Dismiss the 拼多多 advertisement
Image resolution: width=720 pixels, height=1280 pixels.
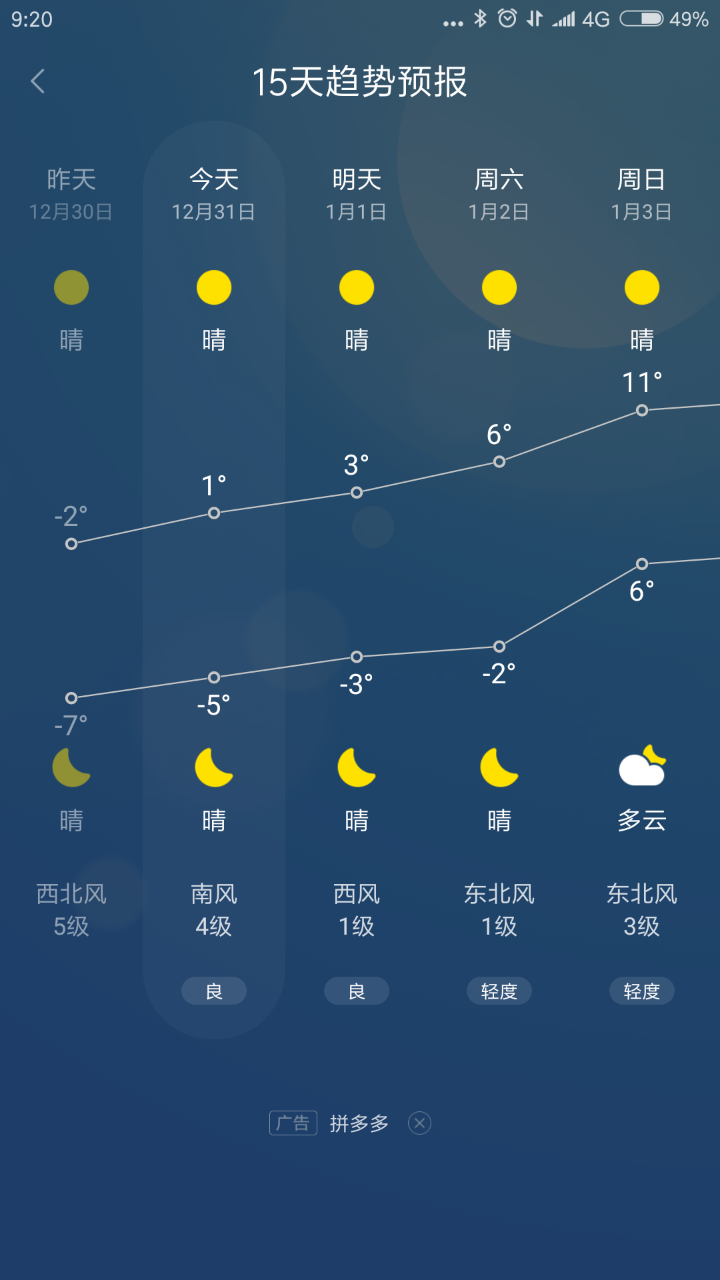click(420, 1123)
